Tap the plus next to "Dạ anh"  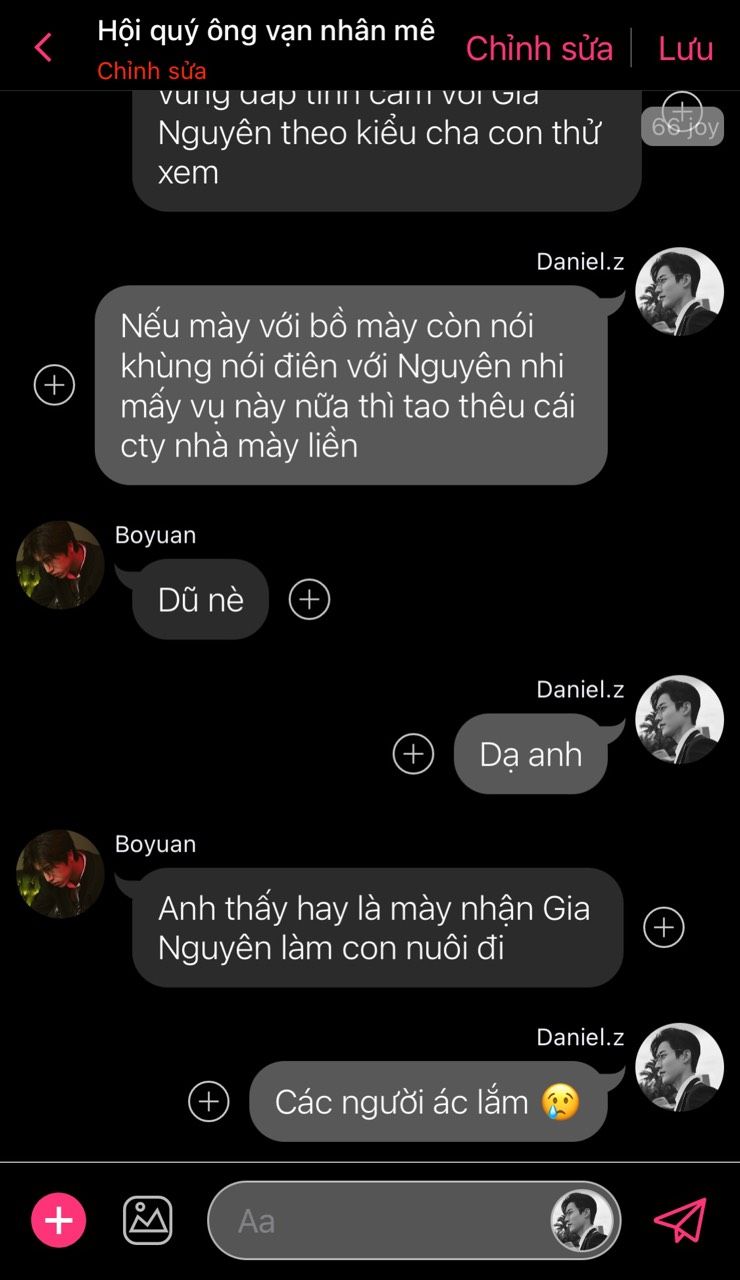413,754
